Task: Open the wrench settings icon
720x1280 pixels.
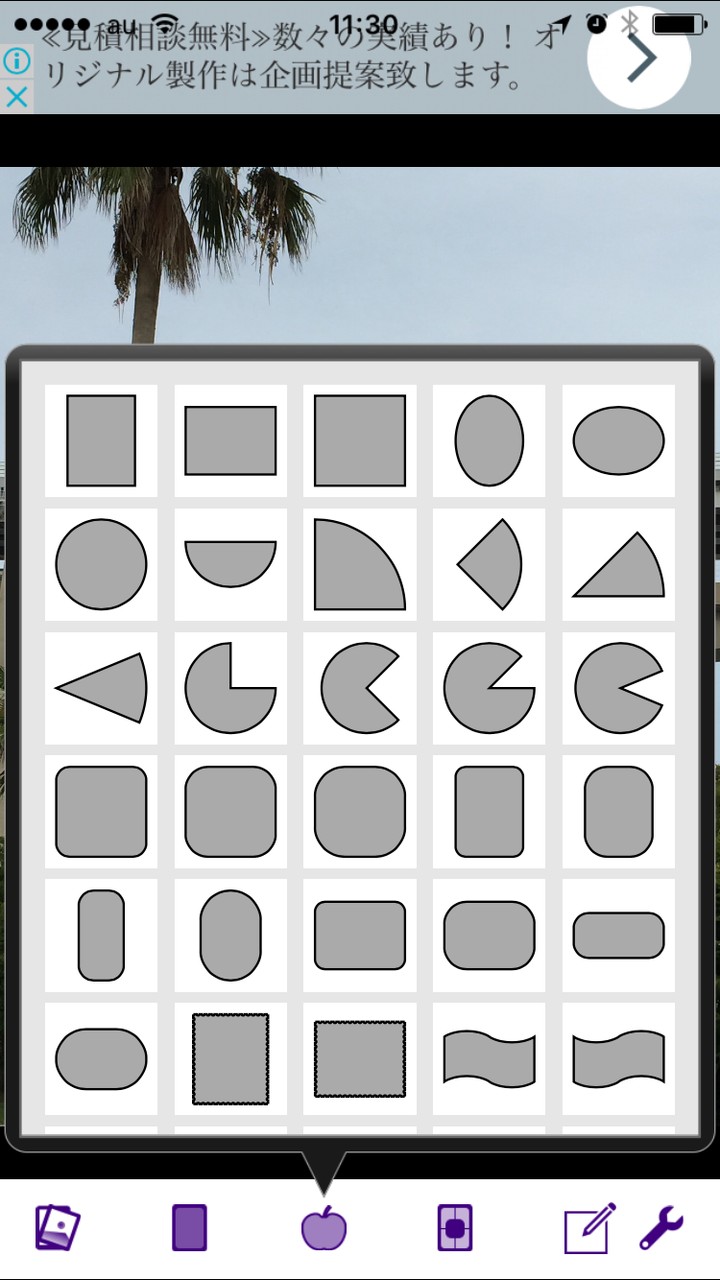Action: click(x=661, y=1228)
